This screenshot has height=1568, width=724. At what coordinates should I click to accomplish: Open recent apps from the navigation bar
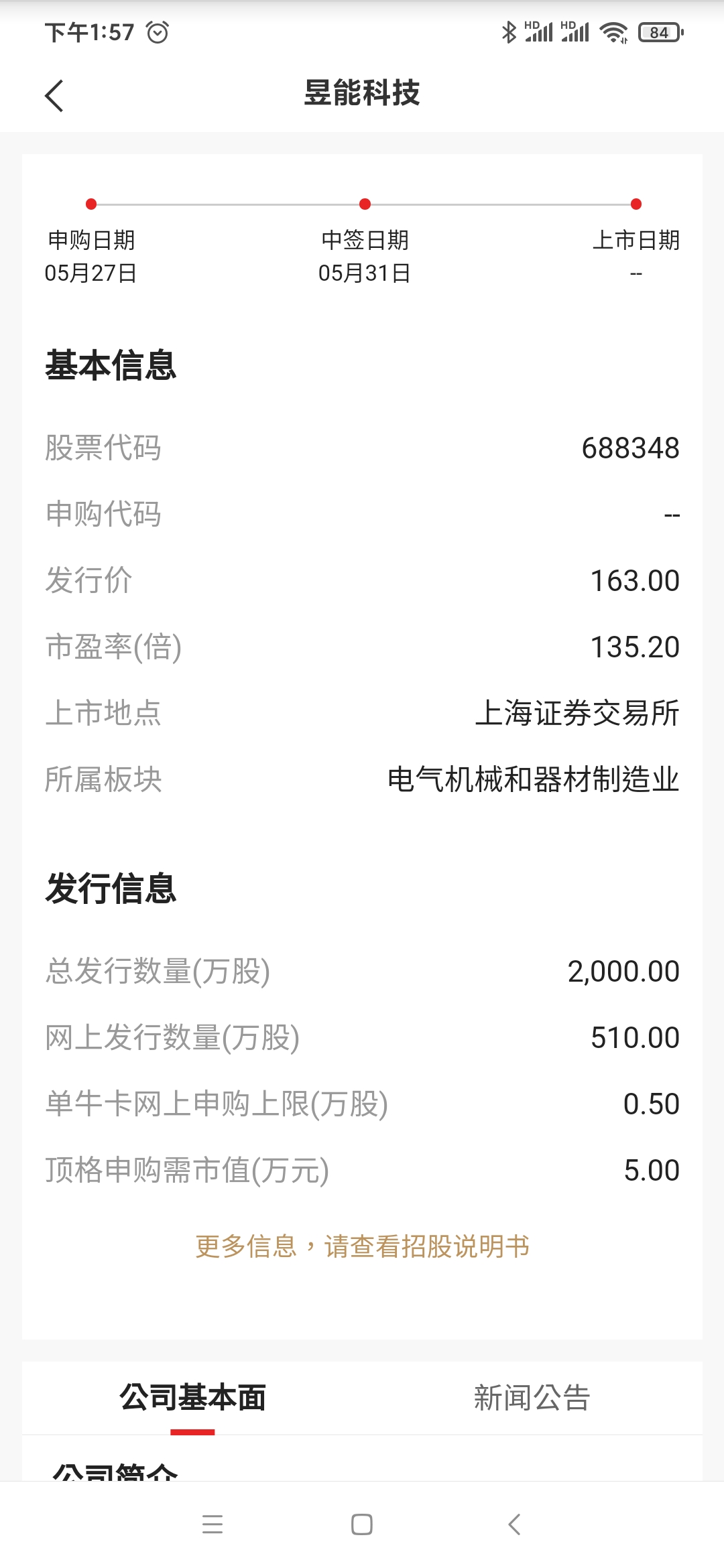click(x=213, y=1524)
